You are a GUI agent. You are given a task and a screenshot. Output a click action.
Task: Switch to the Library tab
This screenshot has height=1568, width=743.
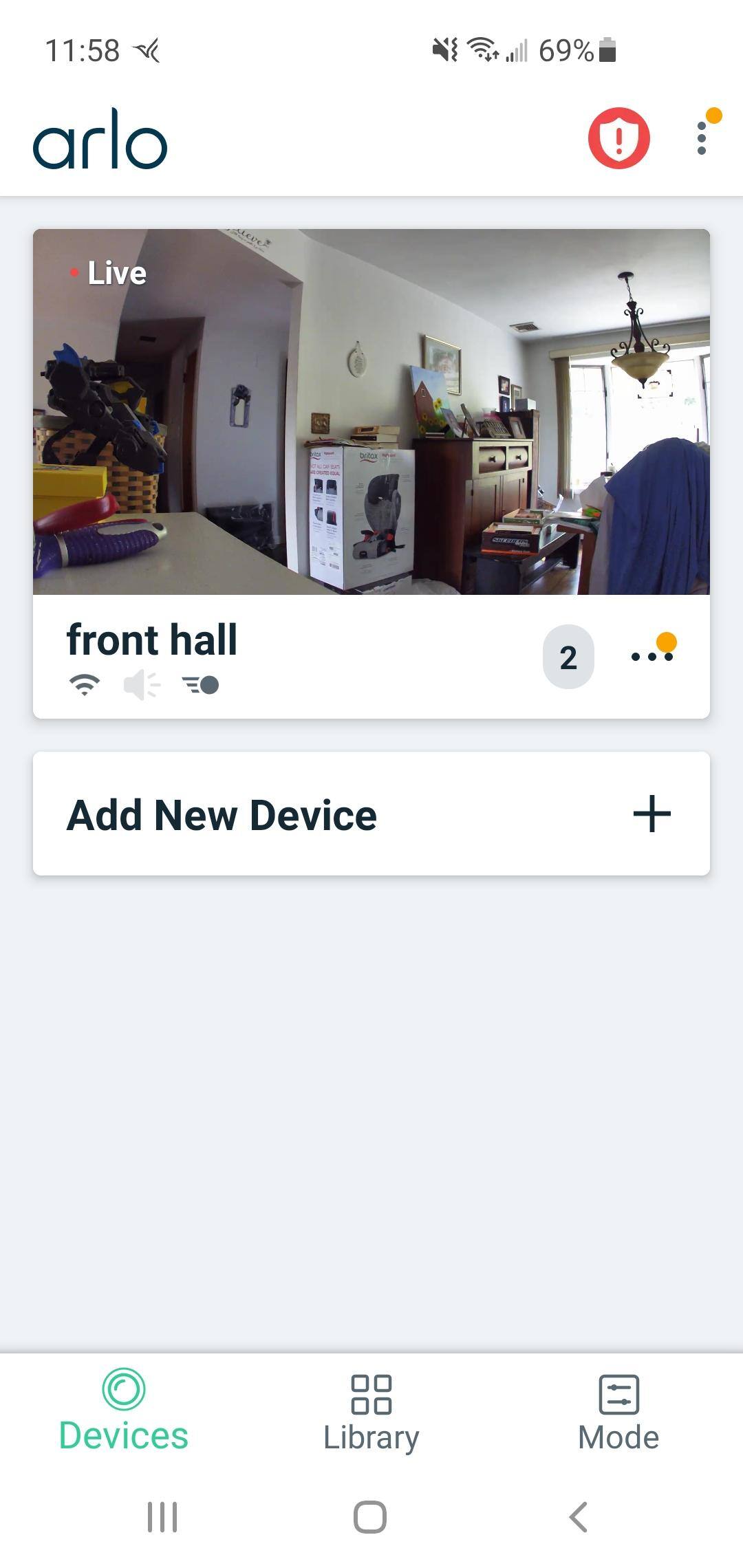pos(371,1413)
